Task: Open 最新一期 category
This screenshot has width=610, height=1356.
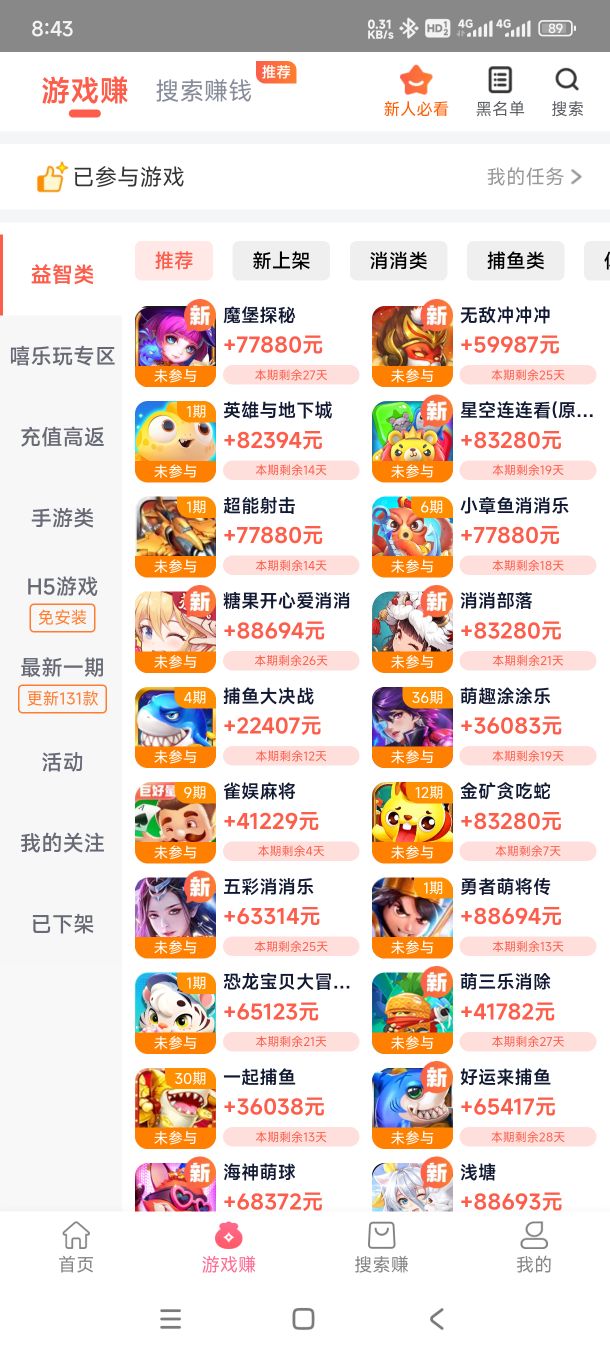Action: tap(62, 682)
